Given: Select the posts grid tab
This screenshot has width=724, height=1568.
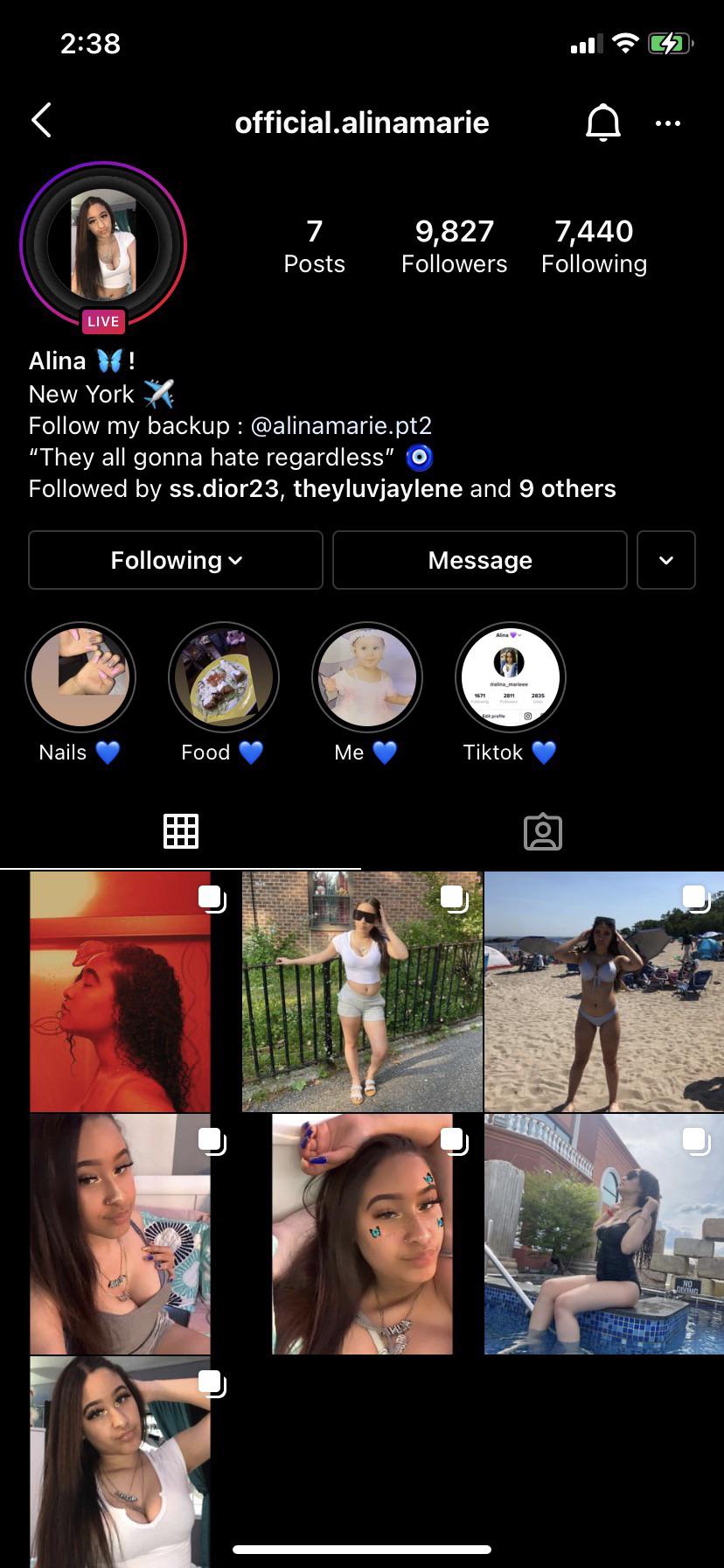Looking at the screenshot, I should 181,831.
